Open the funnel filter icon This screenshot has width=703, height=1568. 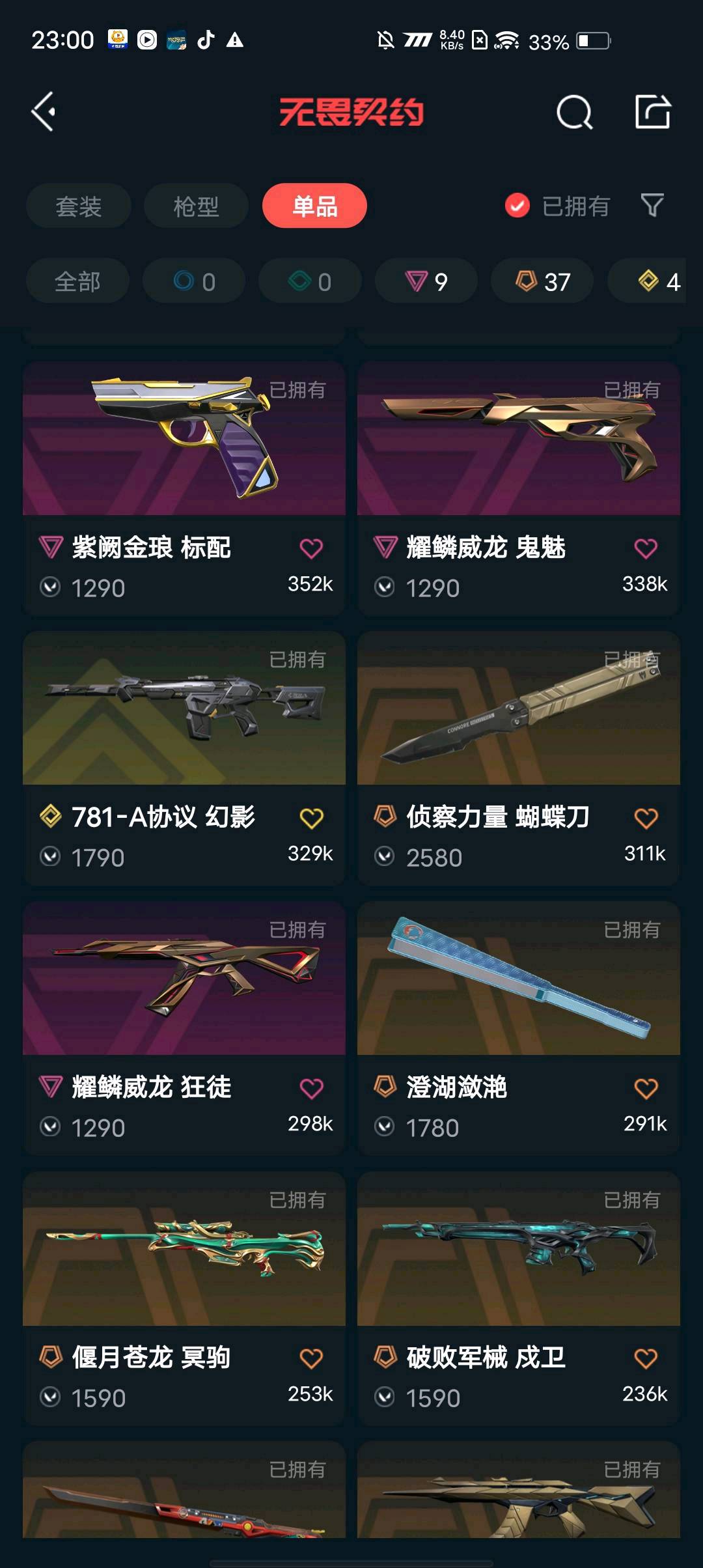pyautogui.click(x=652, y=206)
